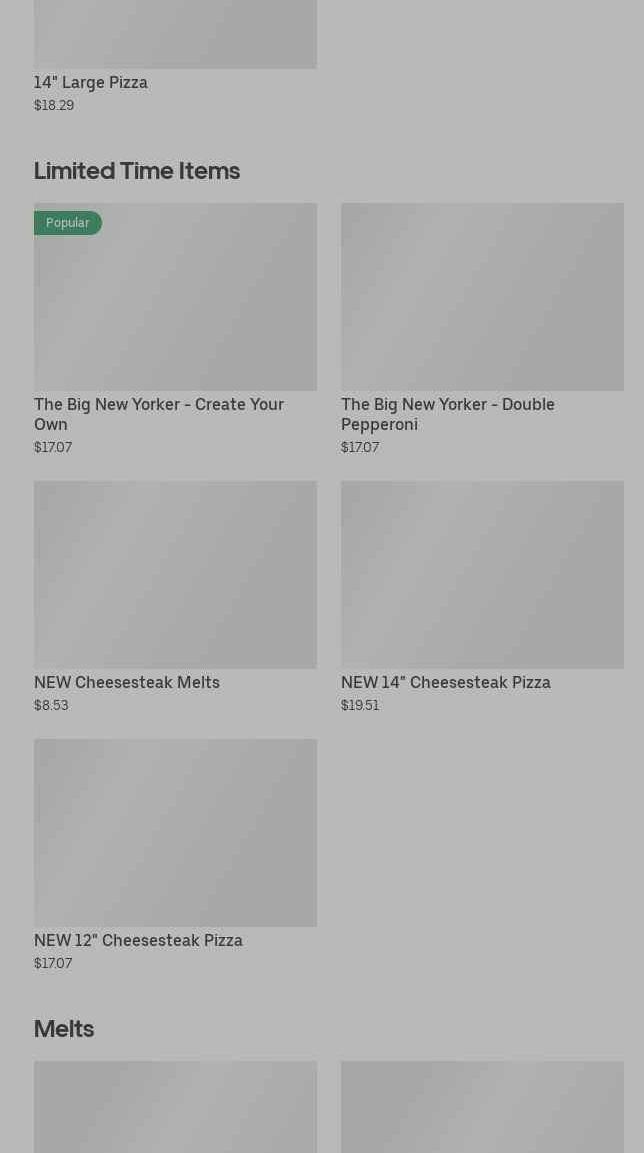The width and height of the screenshot is (644, 1153).
Task: View the NEW Cheesesteak Melts item
Action: (175, 597)
